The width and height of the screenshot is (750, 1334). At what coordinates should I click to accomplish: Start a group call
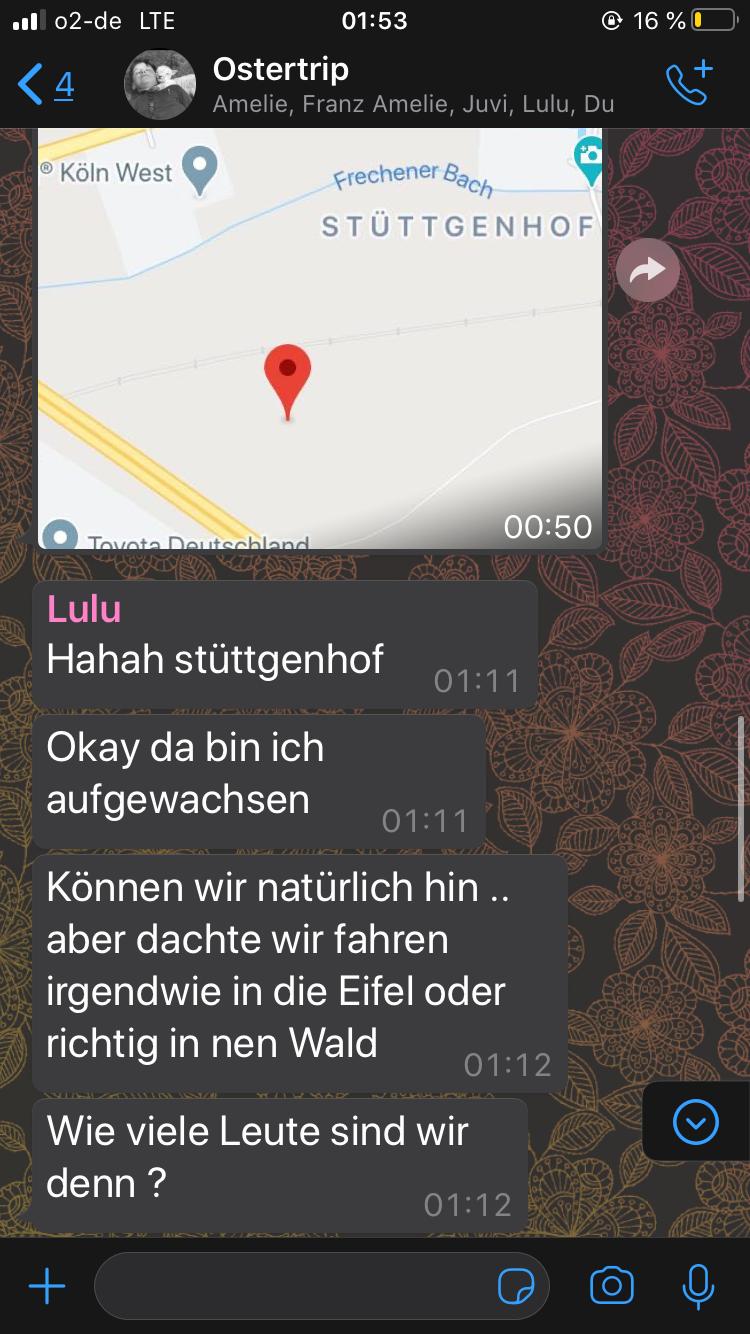(689, 84)
